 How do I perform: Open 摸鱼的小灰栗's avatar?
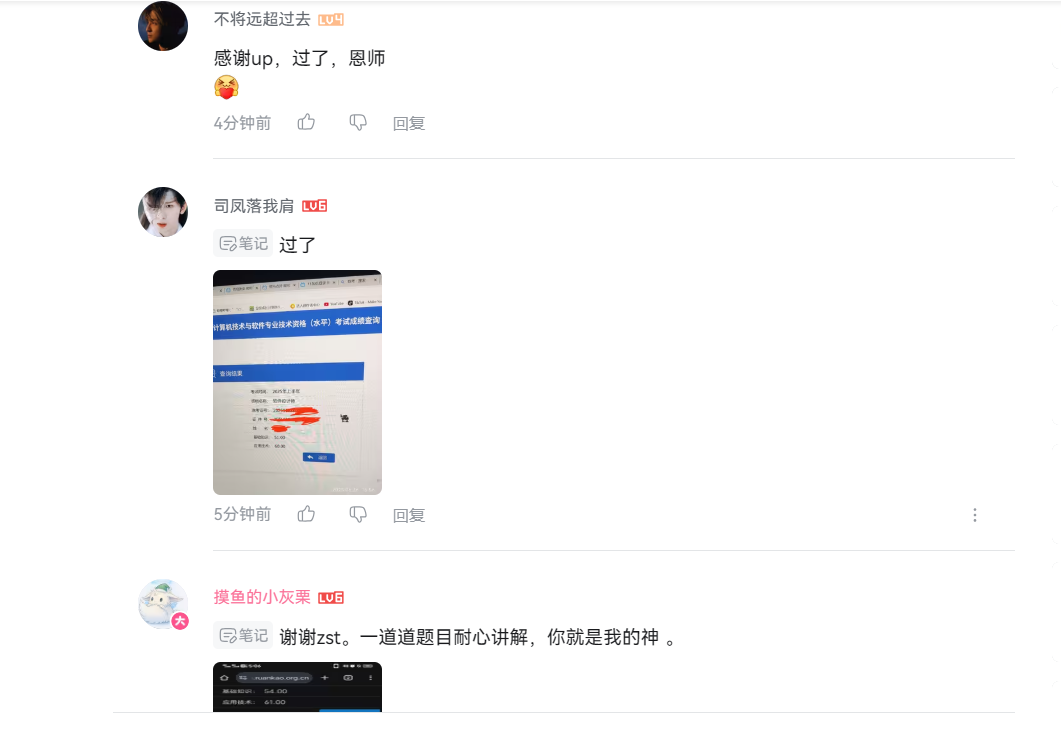coord(163,604)
